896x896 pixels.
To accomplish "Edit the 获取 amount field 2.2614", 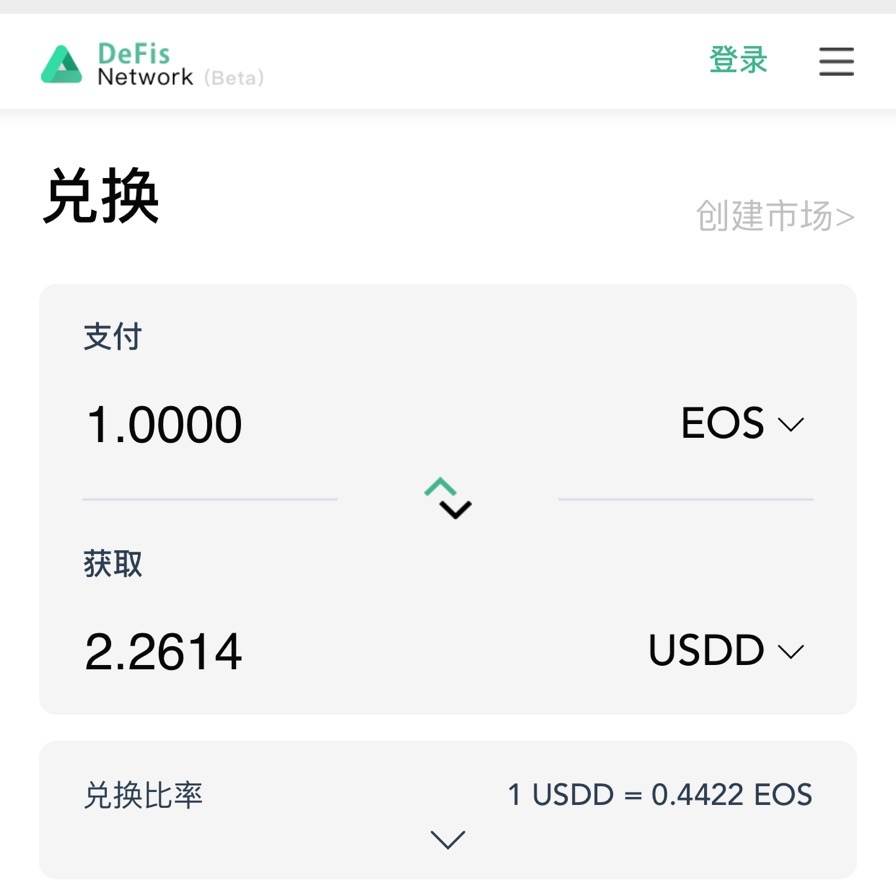I will coord(164,652).
